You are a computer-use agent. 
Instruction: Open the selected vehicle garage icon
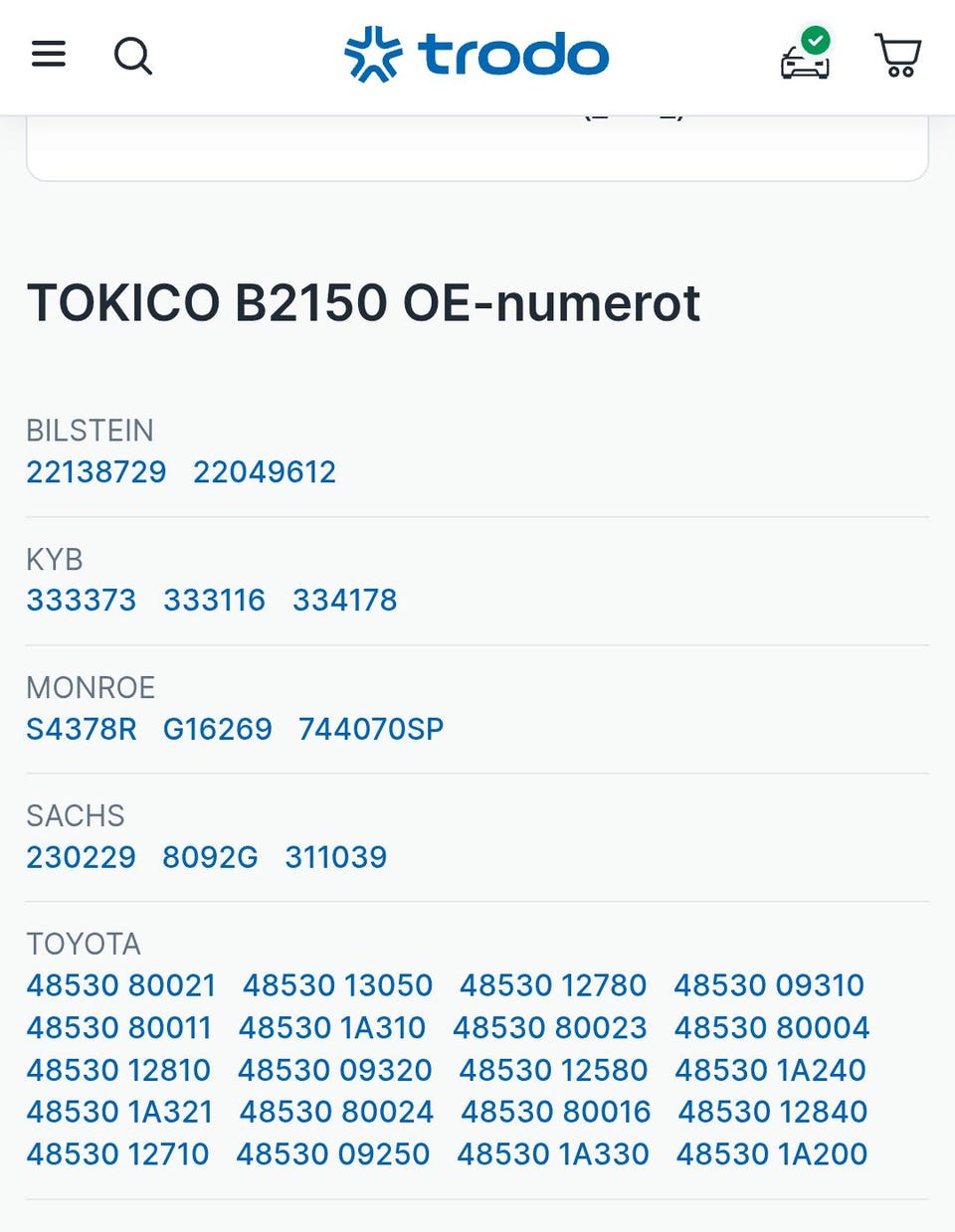point(805,56)
